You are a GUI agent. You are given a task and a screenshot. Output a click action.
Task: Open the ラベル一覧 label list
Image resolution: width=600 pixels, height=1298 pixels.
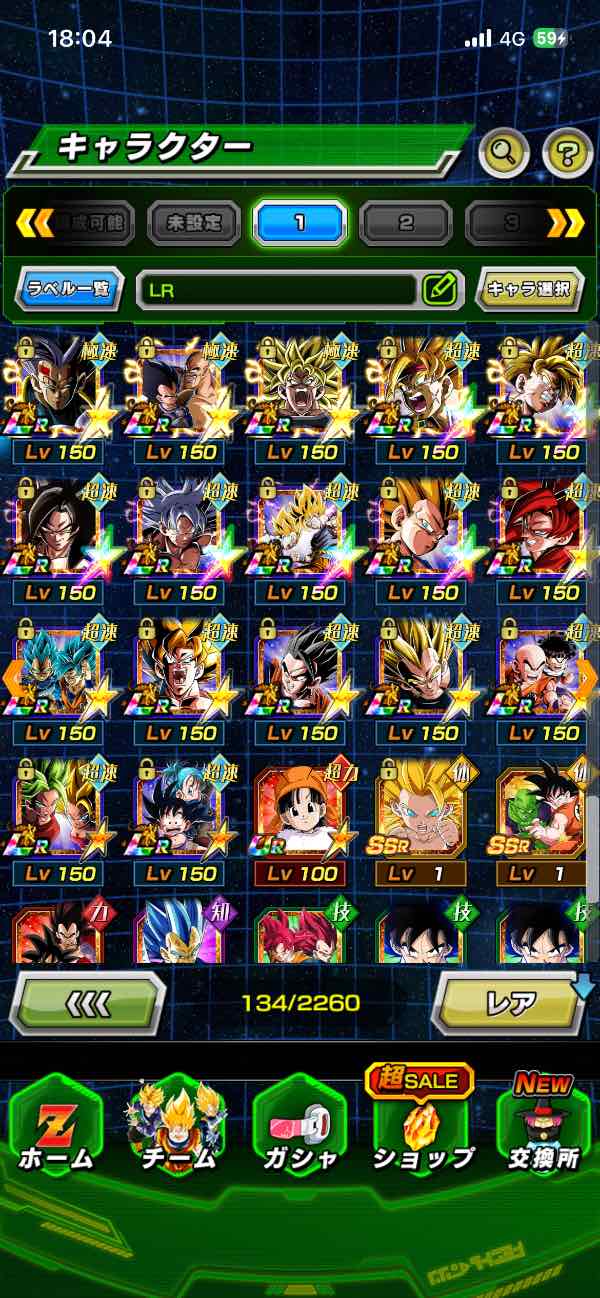click(70, 290)
